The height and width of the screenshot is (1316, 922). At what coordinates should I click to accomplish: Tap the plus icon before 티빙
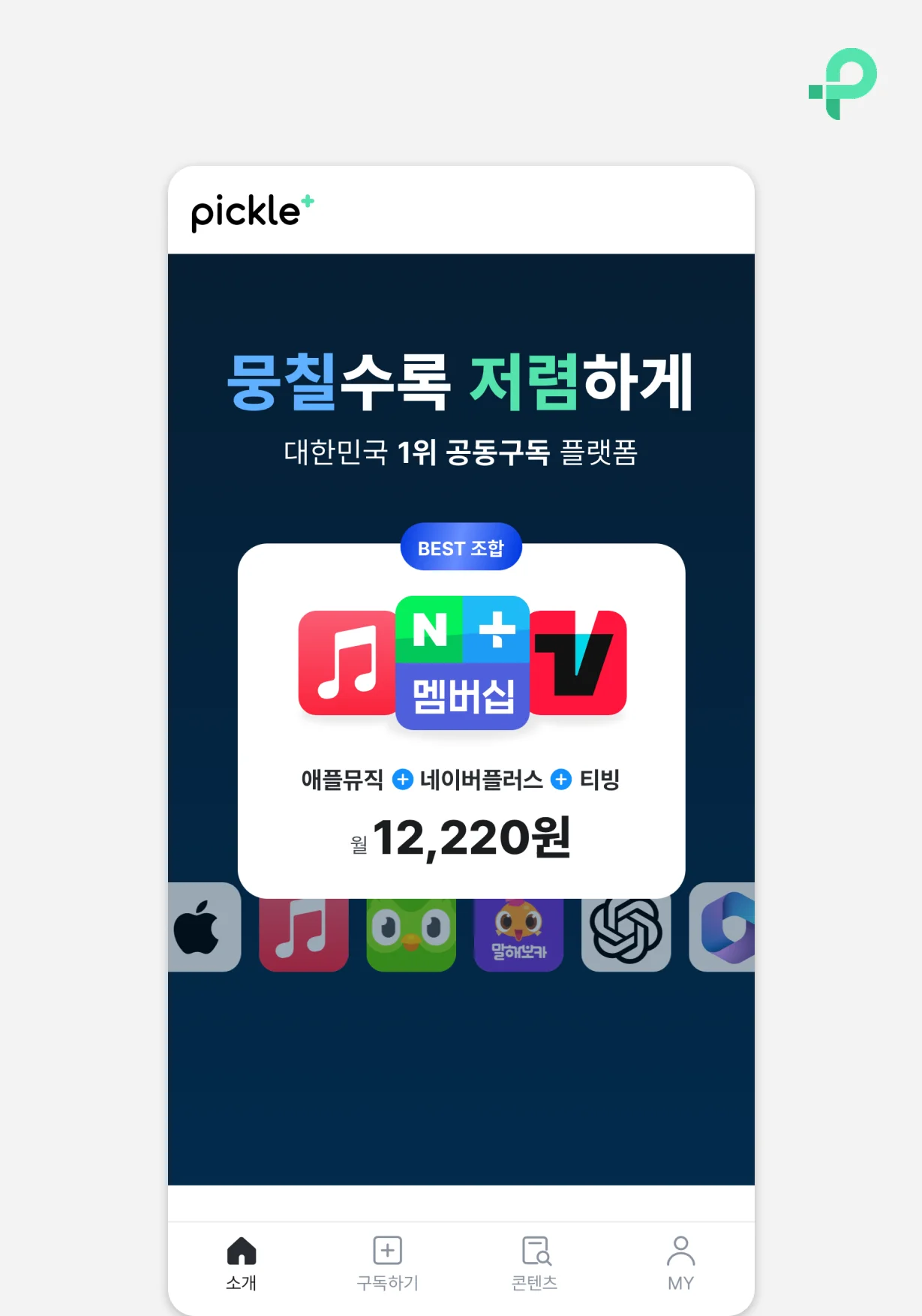pos(560,780)
